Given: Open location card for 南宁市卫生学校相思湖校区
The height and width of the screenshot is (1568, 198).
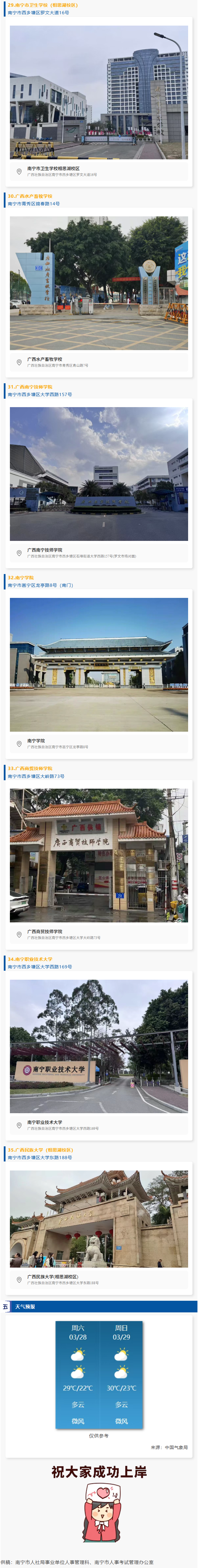Looking at the screenshot, I should (99, 171).
